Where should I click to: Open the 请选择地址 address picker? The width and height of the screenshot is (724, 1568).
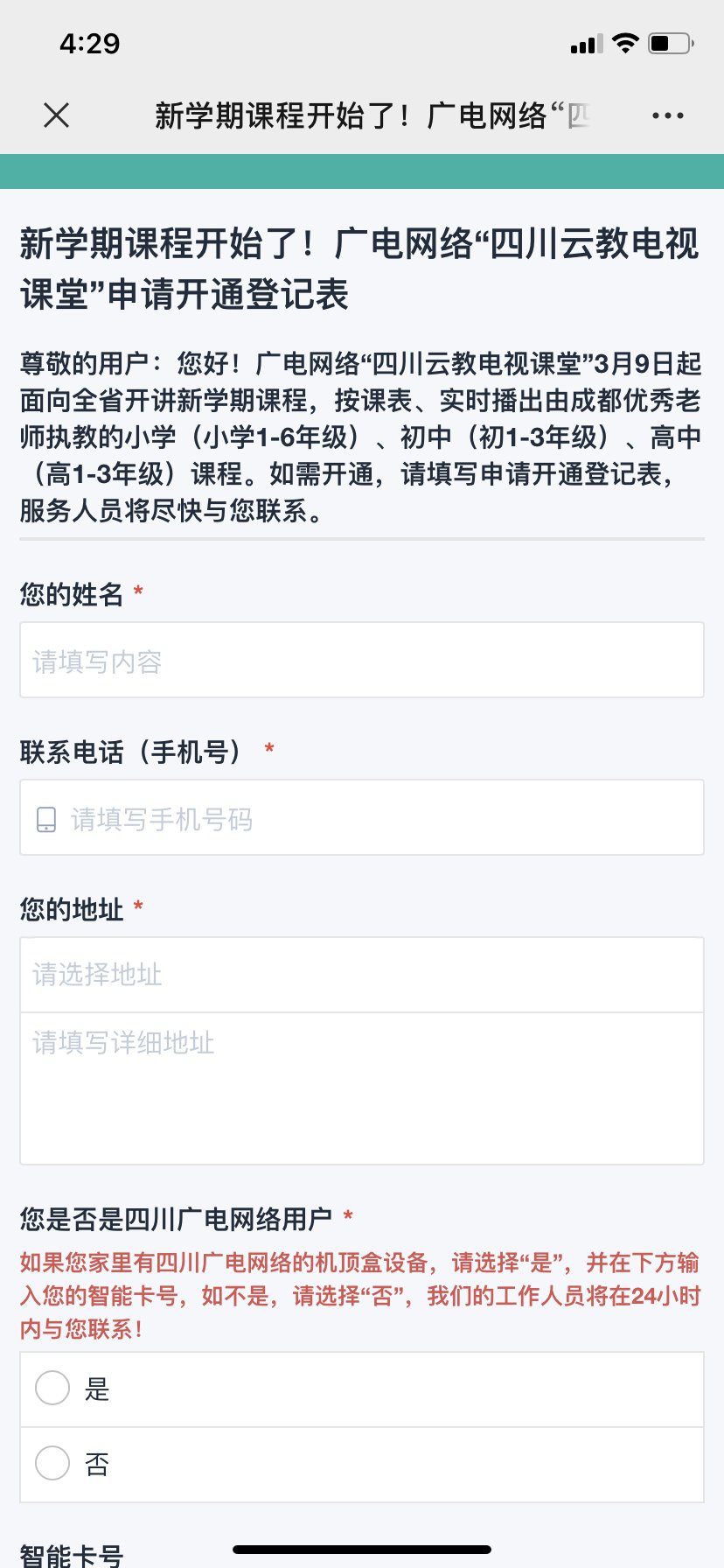(362, 975)
